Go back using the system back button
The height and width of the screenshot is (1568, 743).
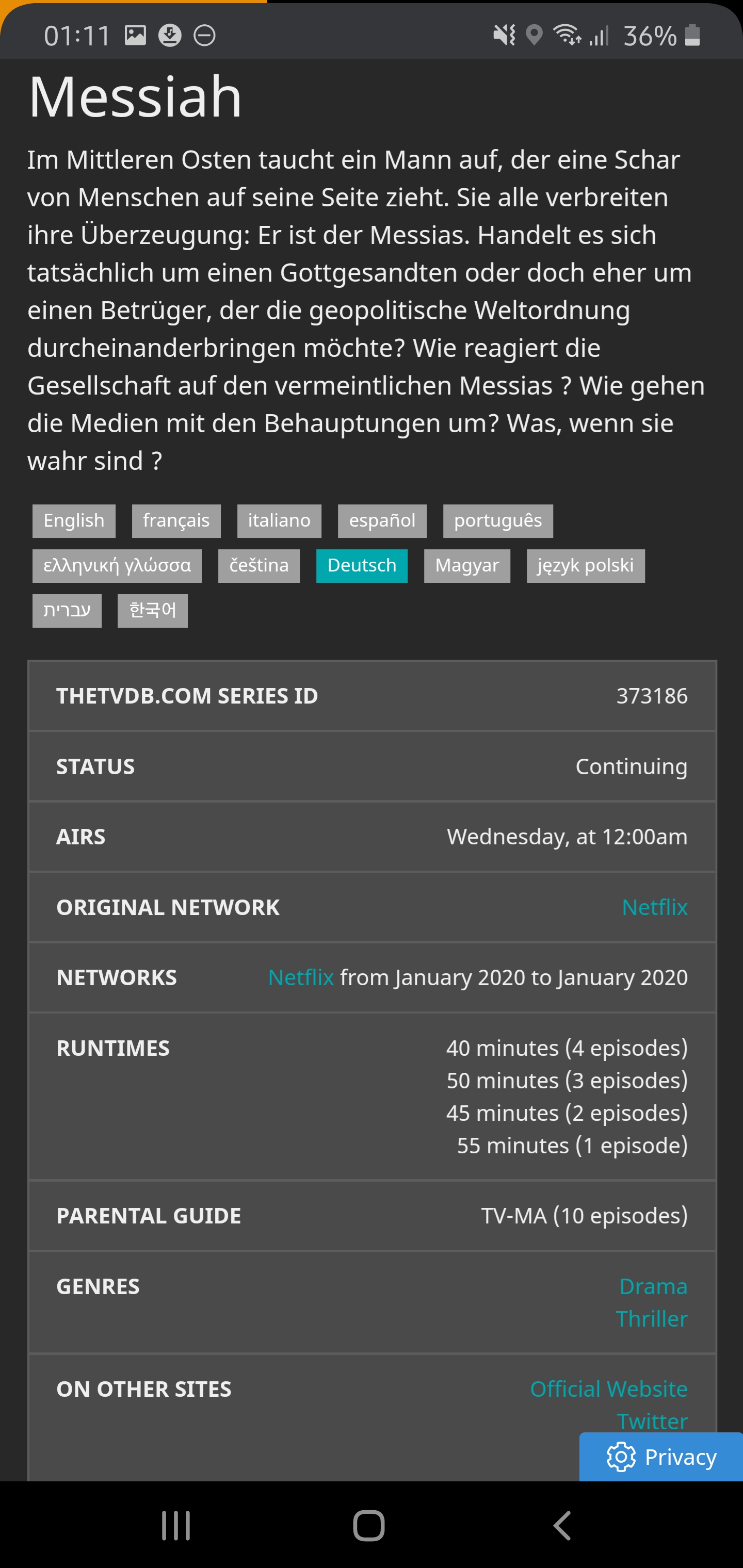pyautogui.click(x=561, y=1525)
